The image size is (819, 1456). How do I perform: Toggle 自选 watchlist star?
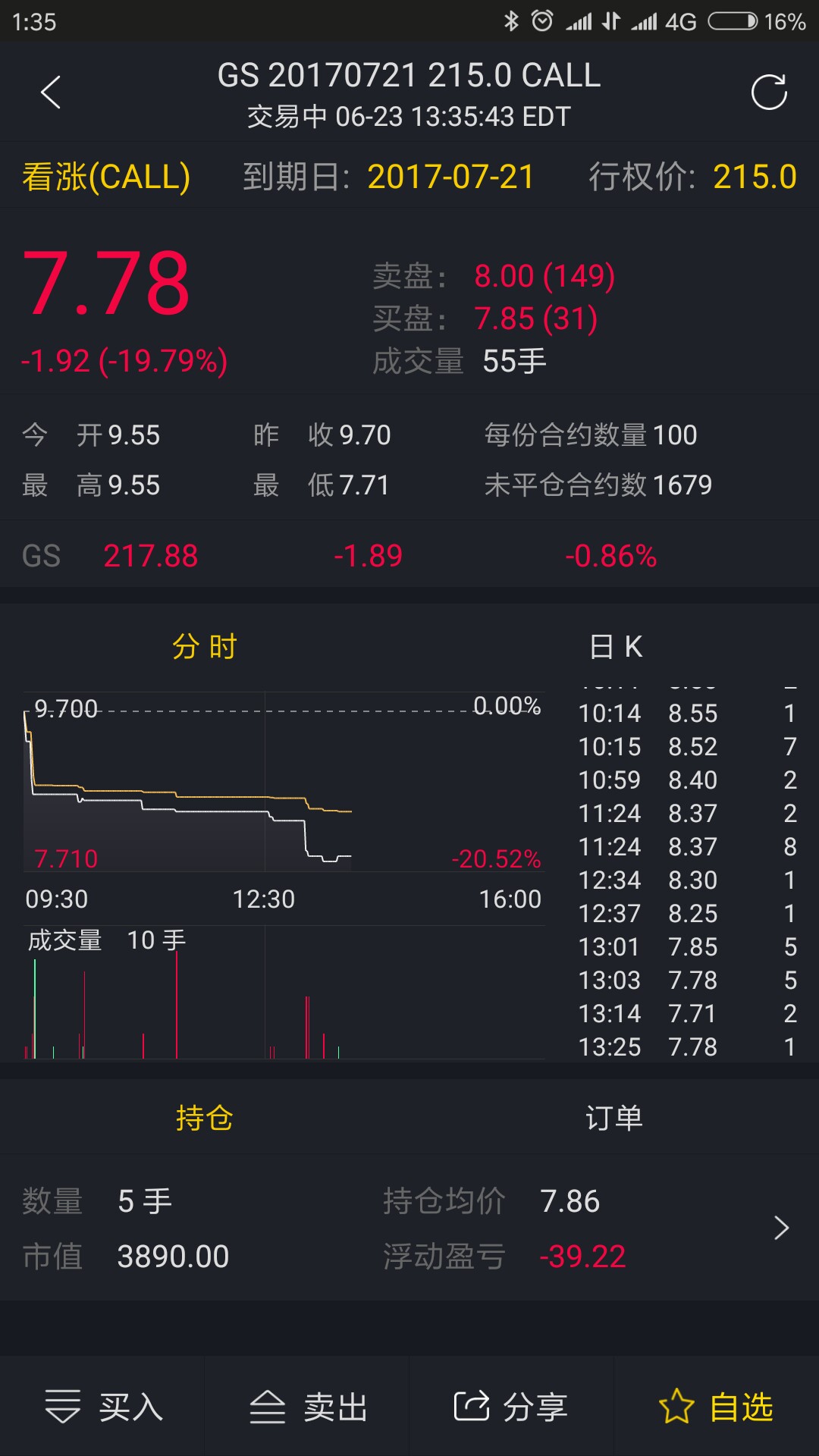coord(716,1407)
